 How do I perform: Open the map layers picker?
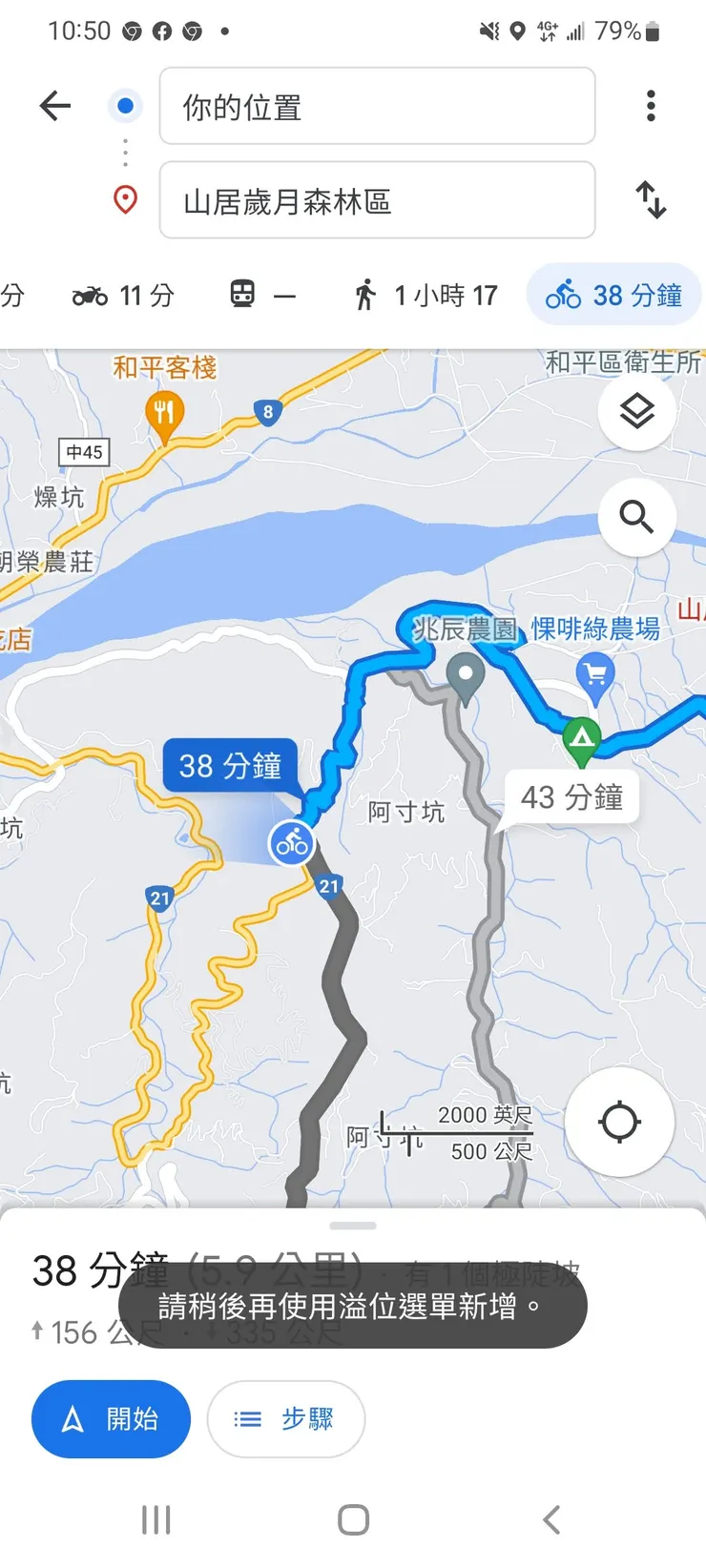[636, 412]
